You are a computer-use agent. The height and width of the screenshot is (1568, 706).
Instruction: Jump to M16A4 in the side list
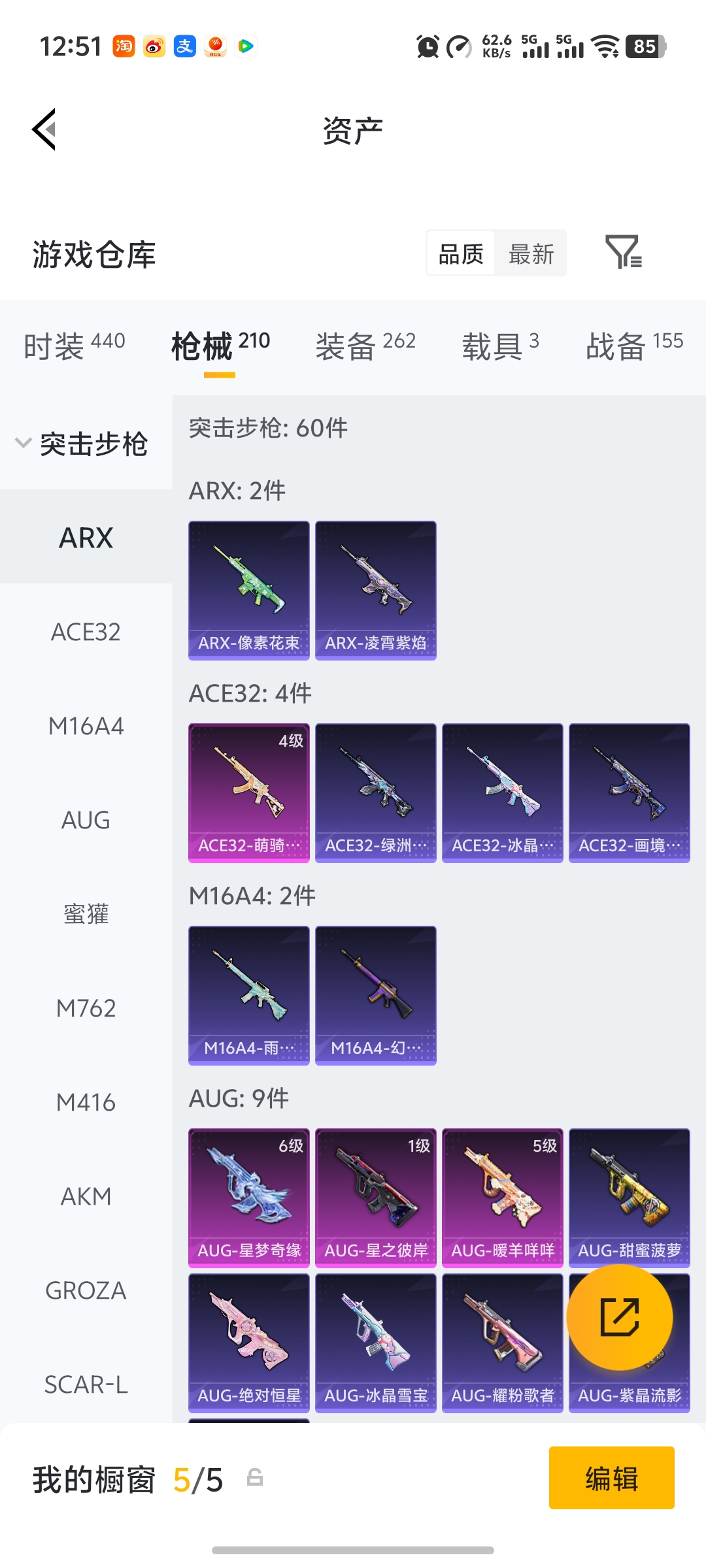86,727
